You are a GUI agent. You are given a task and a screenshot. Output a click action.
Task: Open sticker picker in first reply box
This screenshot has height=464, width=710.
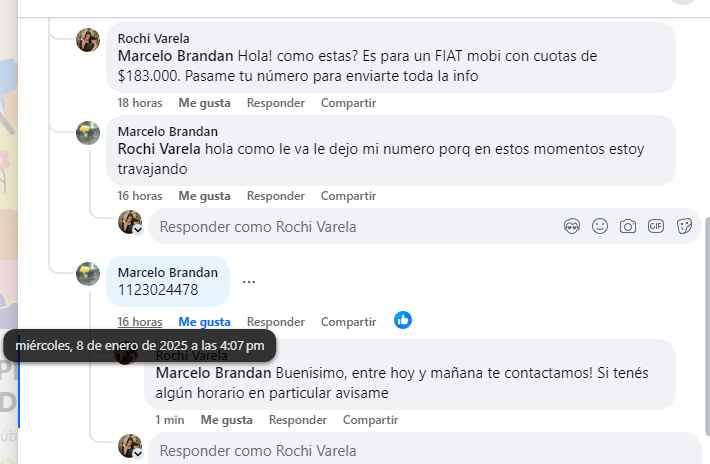685,226
